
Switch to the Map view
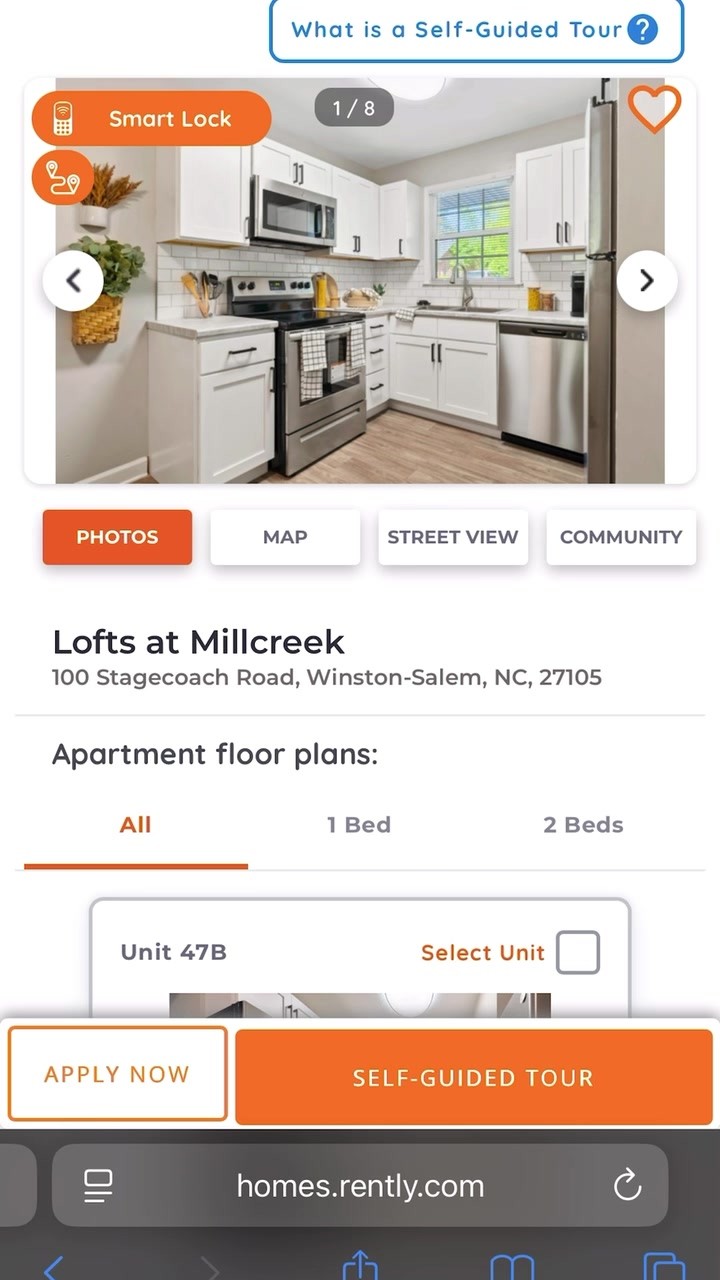[x=285, y=537]
